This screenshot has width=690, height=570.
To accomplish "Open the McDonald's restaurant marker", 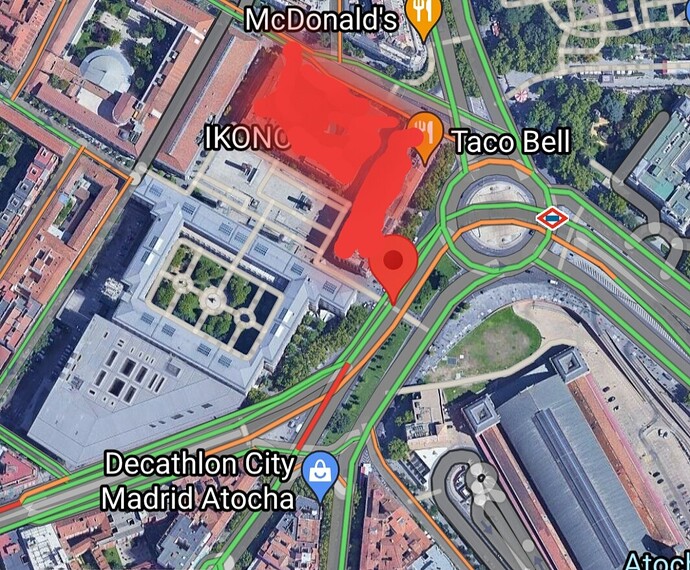I will [x=426, y=17].
